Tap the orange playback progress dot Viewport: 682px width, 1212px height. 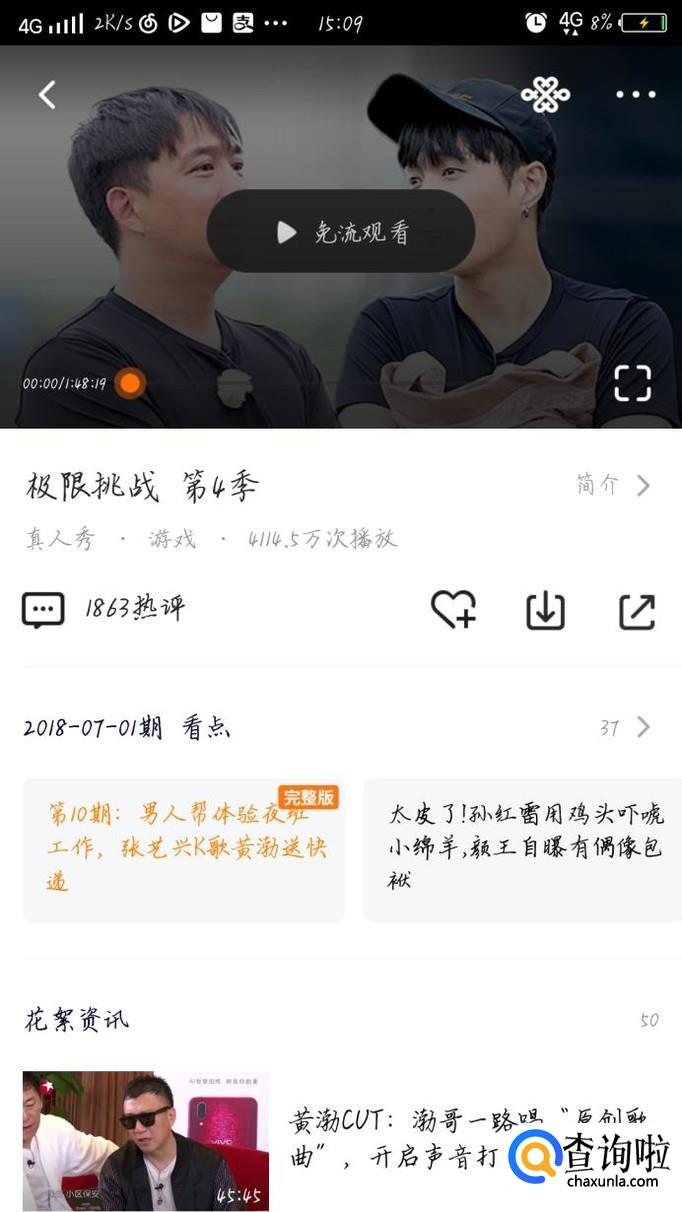tap(130, 383)
